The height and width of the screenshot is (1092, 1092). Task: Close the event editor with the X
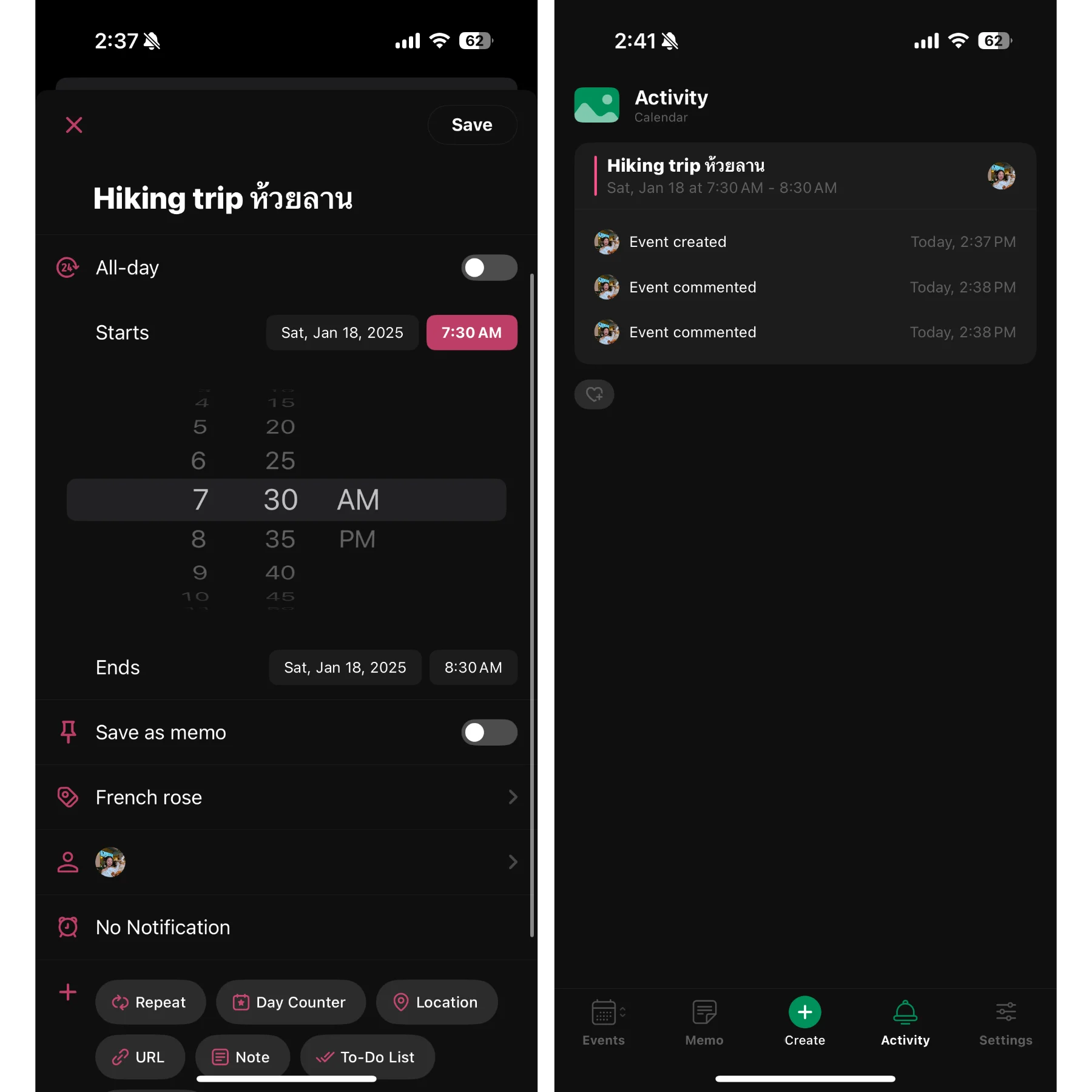coord(74,125)
